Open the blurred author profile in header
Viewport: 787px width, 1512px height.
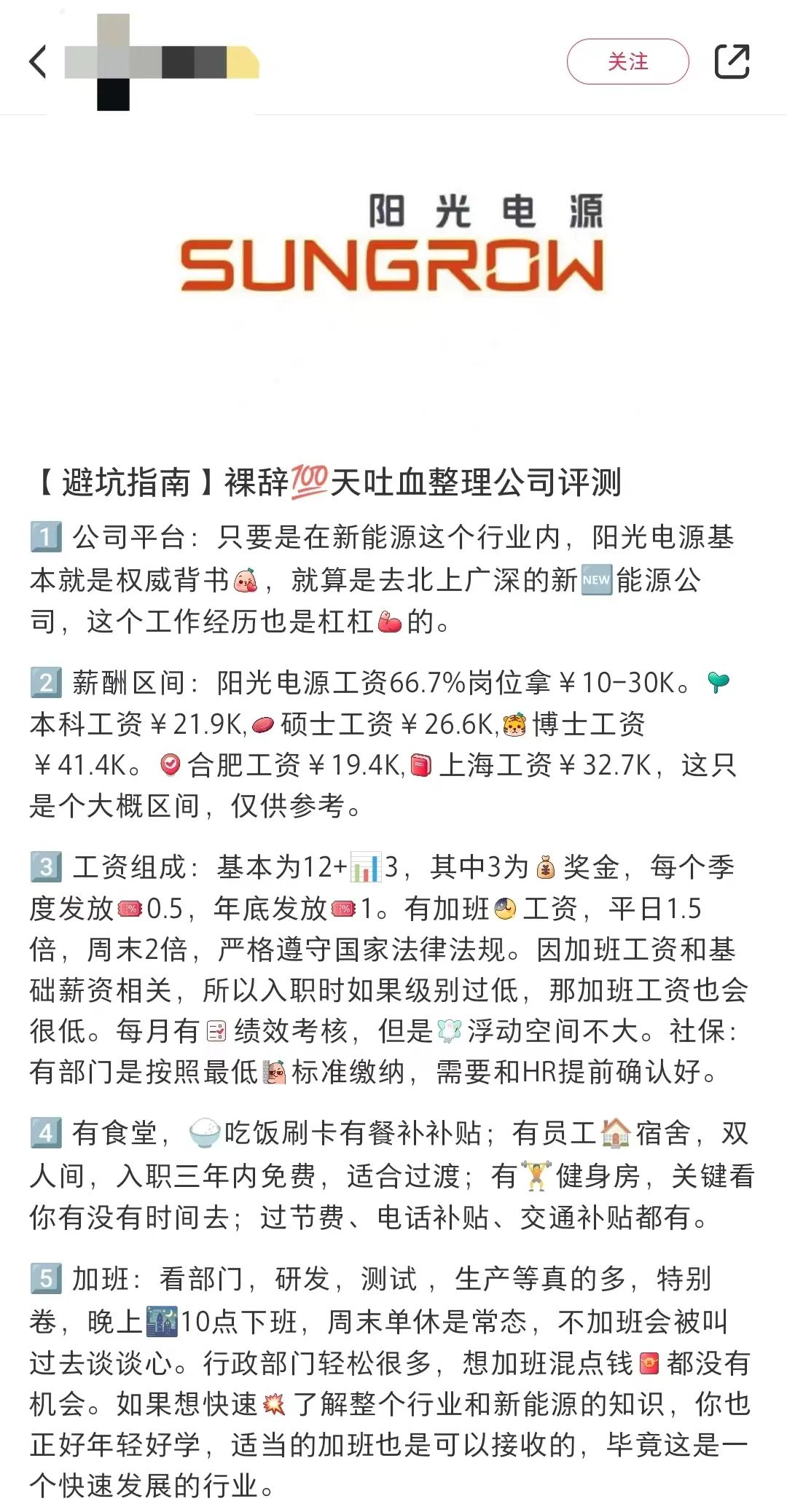pos(160,62)
